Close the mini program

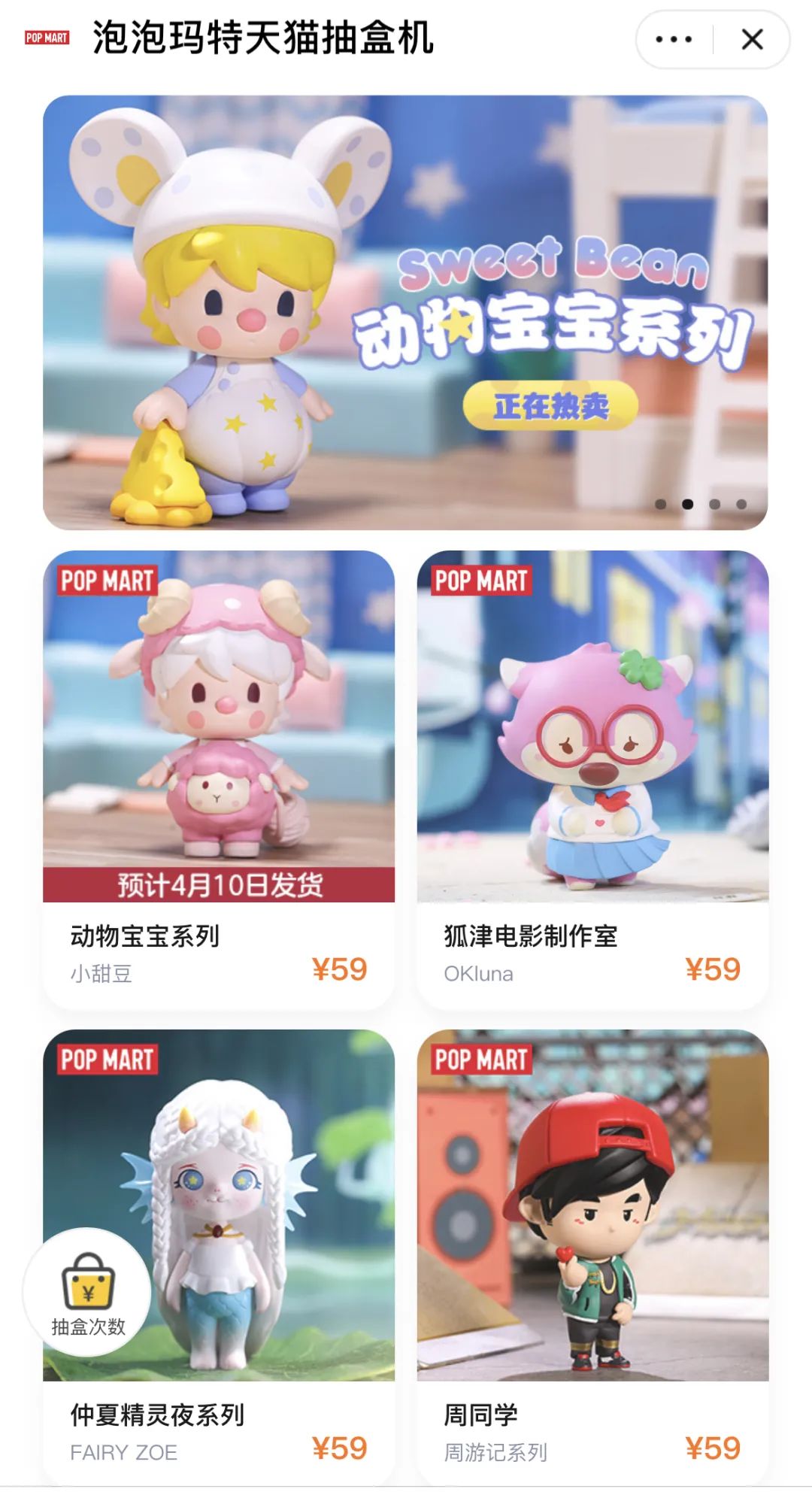pos(752,39)
